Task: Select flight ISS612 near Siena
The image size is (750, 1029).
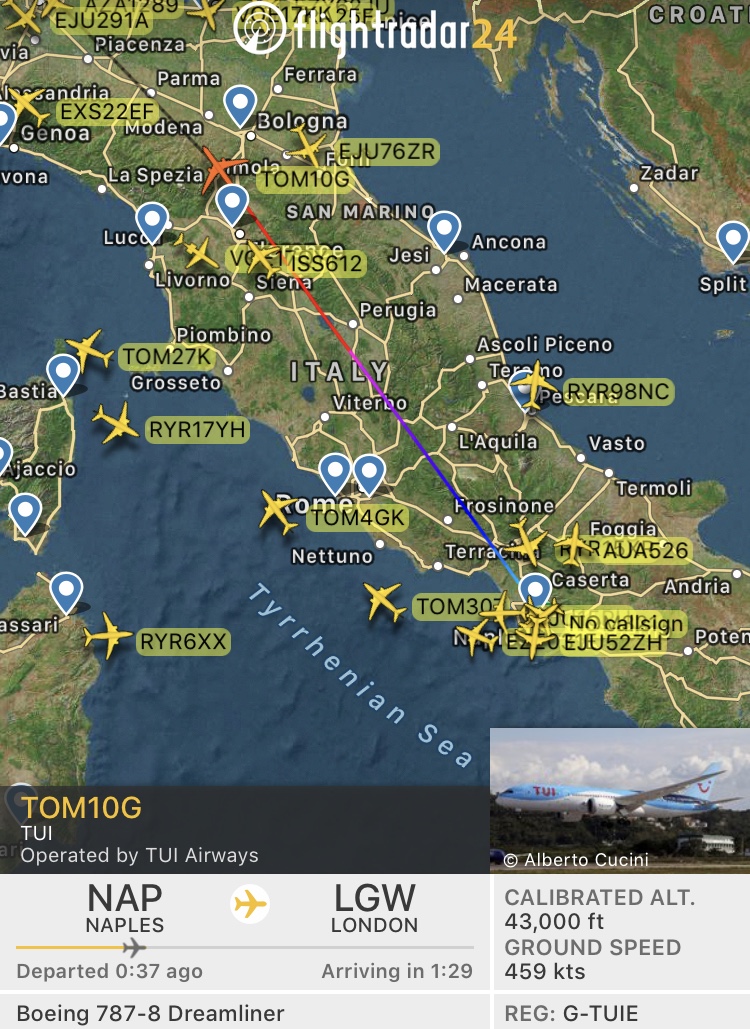Action: [264, 256]
